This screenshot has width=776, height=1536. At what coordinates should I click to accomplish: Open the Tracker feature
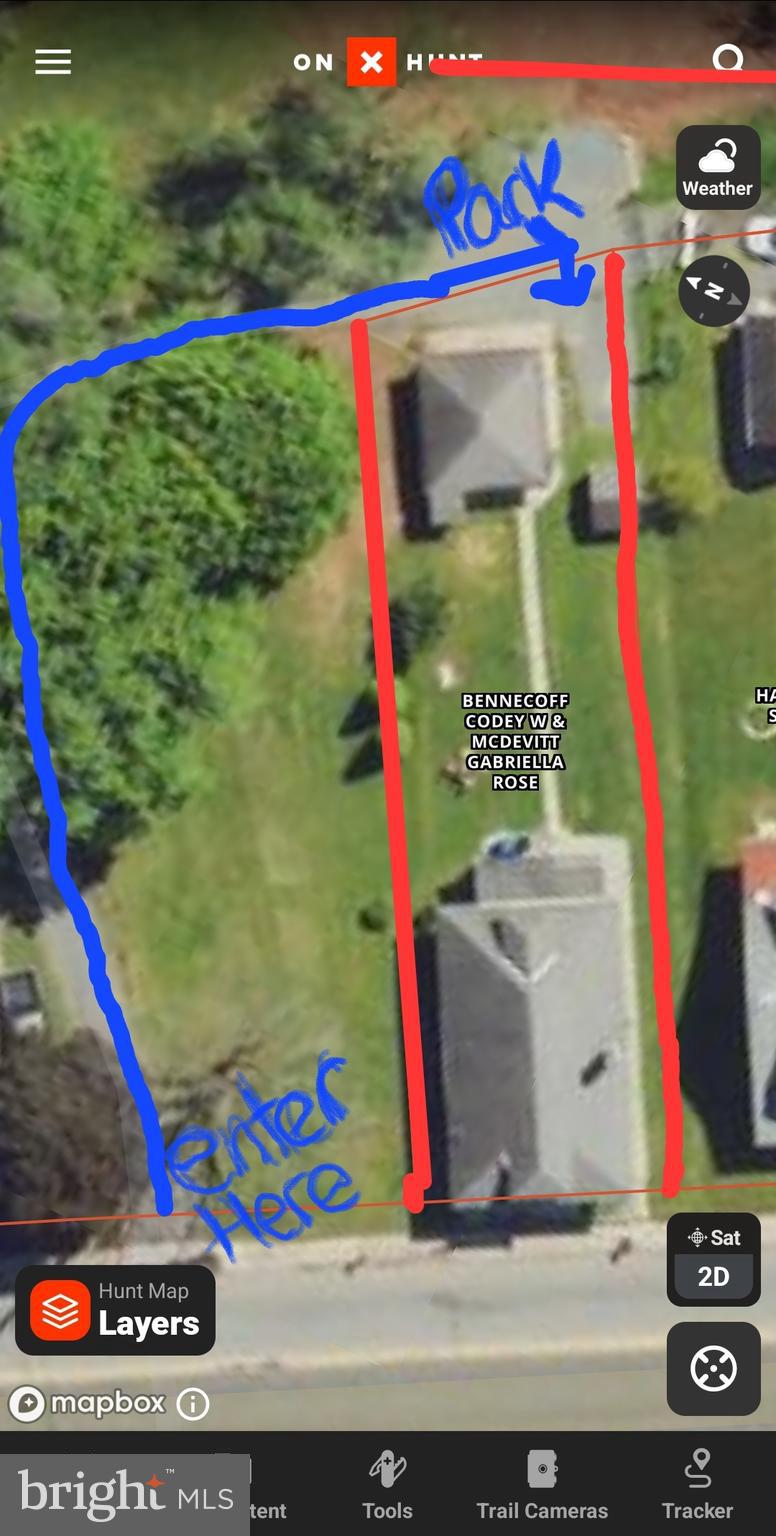pyautogui.click(x=697, y=1483)
